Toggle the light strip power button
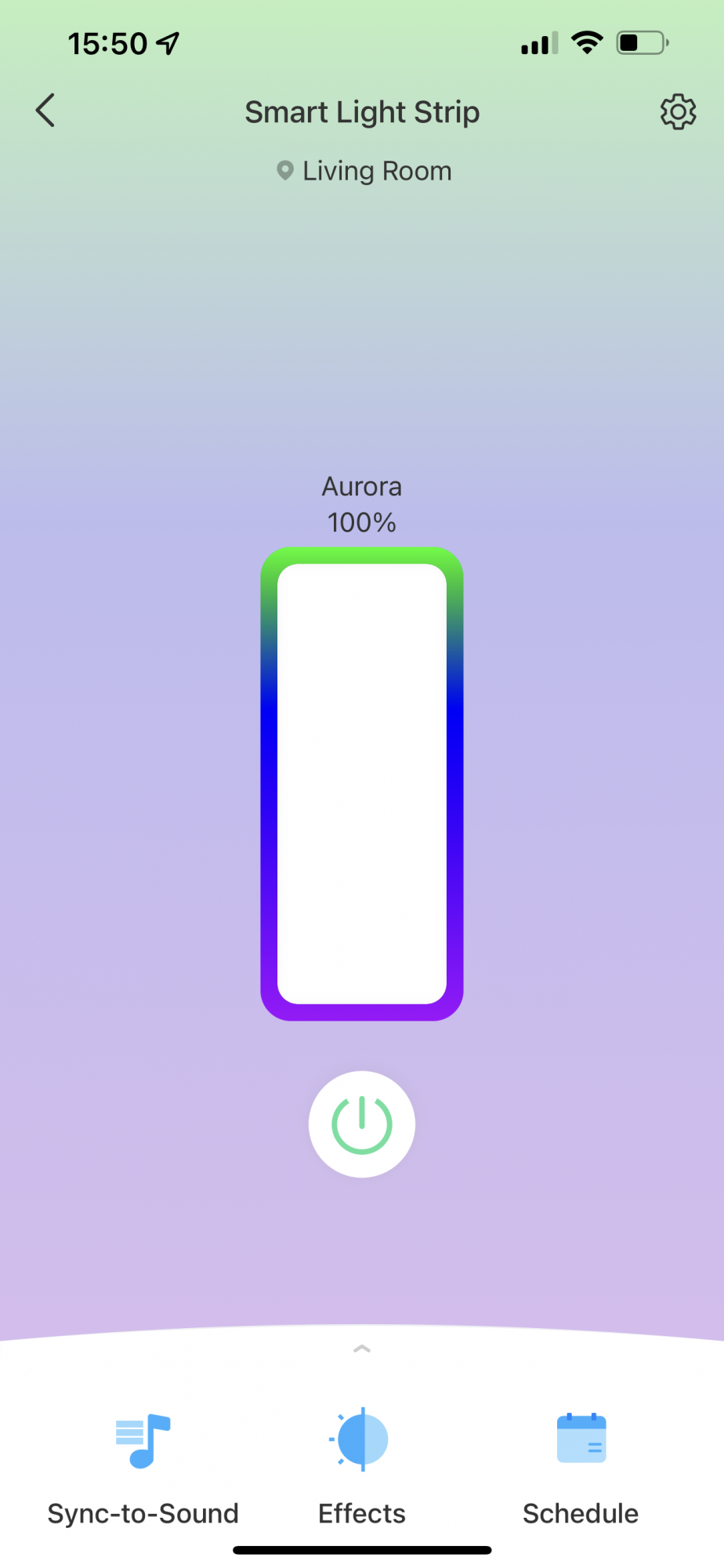Viewport: 724px width, 1568px height. (x=362, y=1124)
